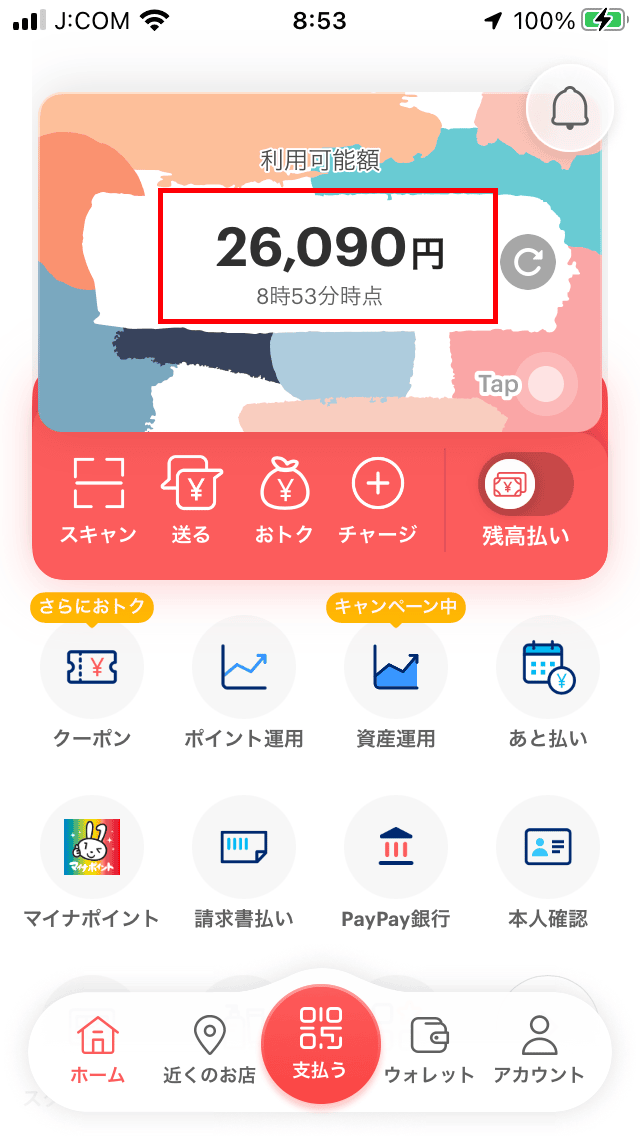
Task: Open あと払い pay later
Action: pyautogui.click(x=547, y=683)
